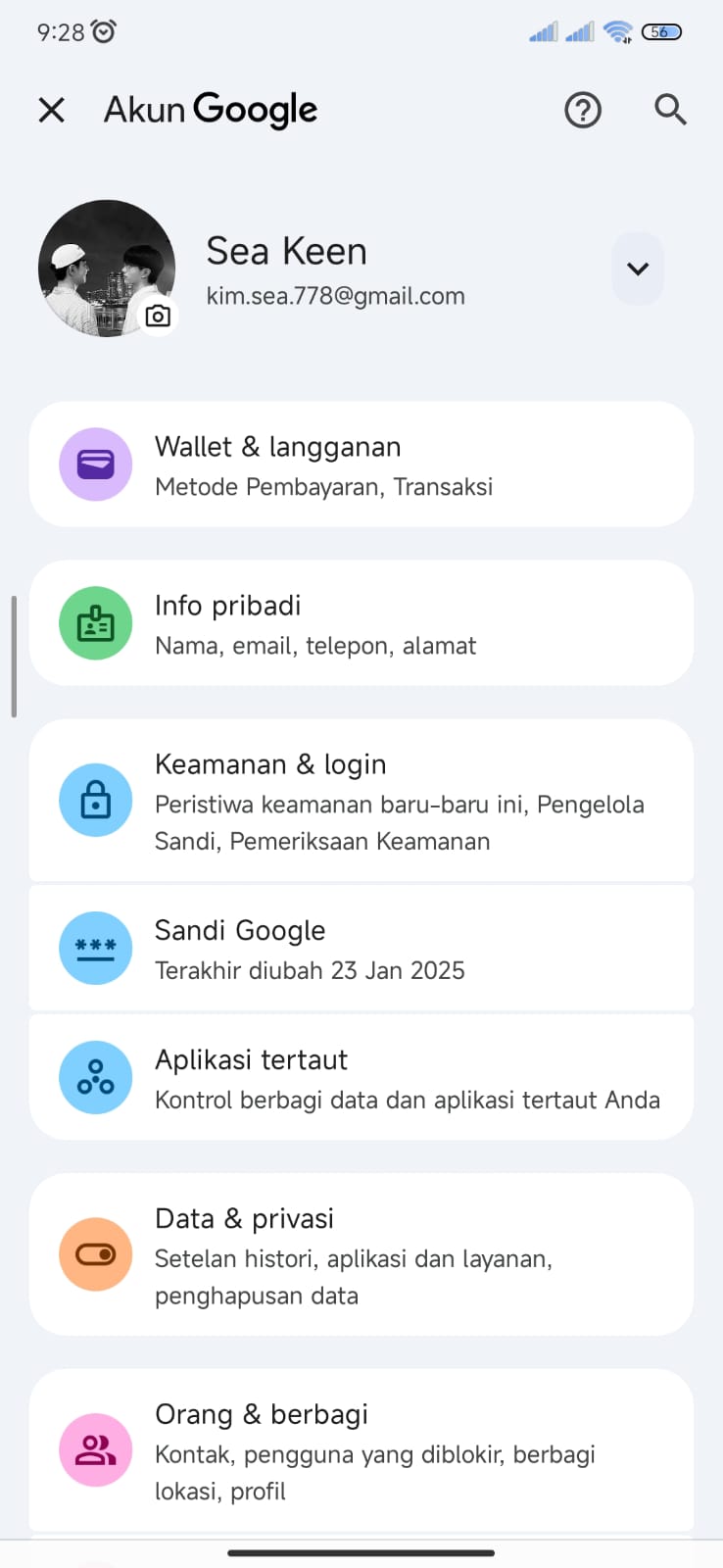Open Orang & berbagi
Screen dimensions: 723x1568
click(361, 1450)
